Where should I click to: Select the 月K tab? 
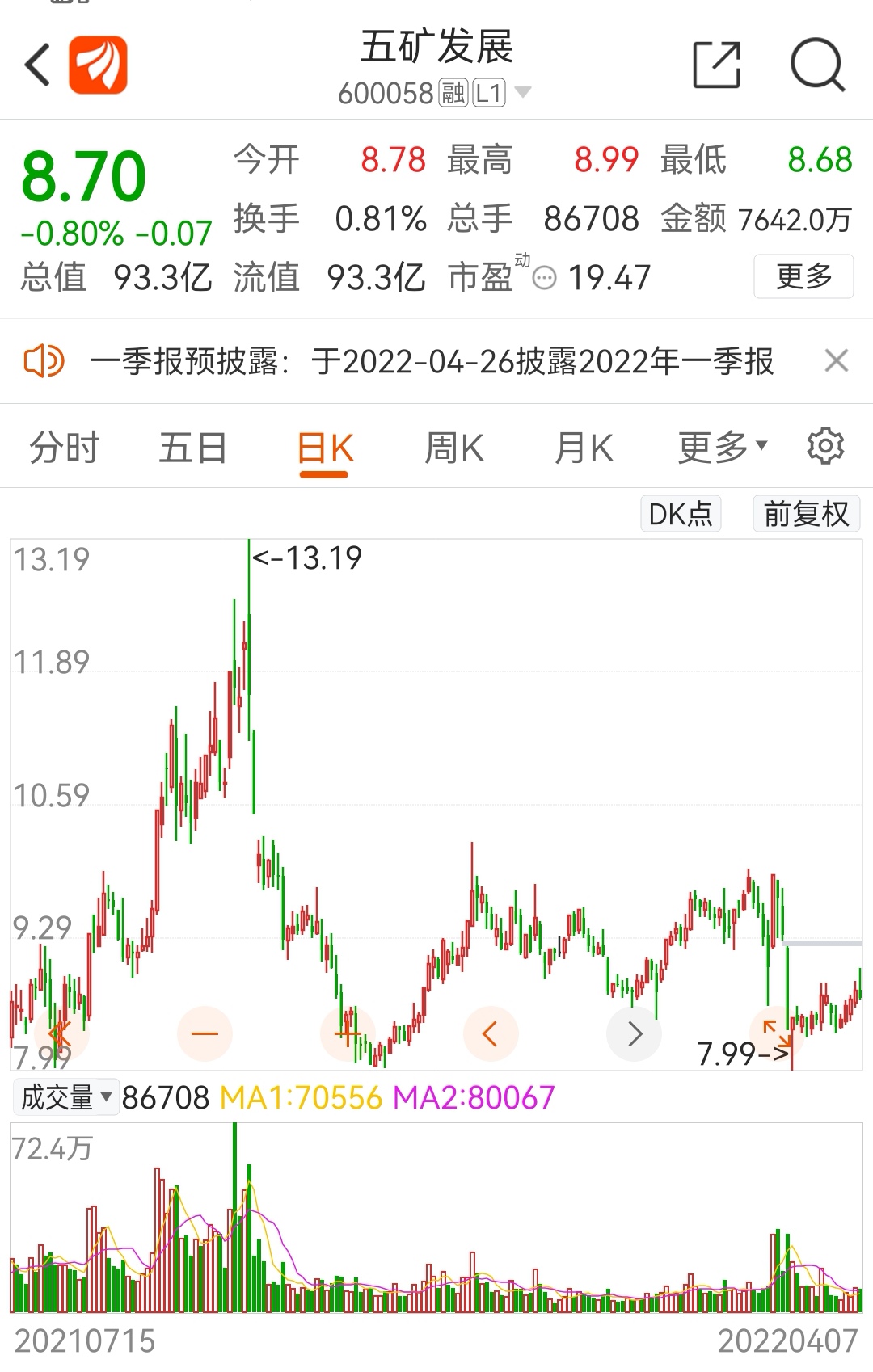(x=583, y=448)
